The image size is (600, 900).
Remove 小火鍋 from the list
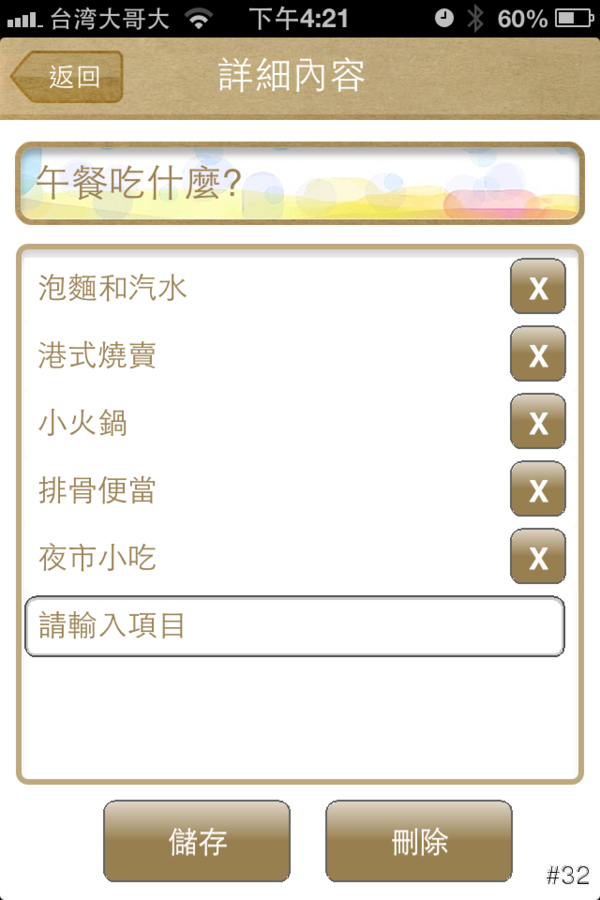[x=538, y=422]
